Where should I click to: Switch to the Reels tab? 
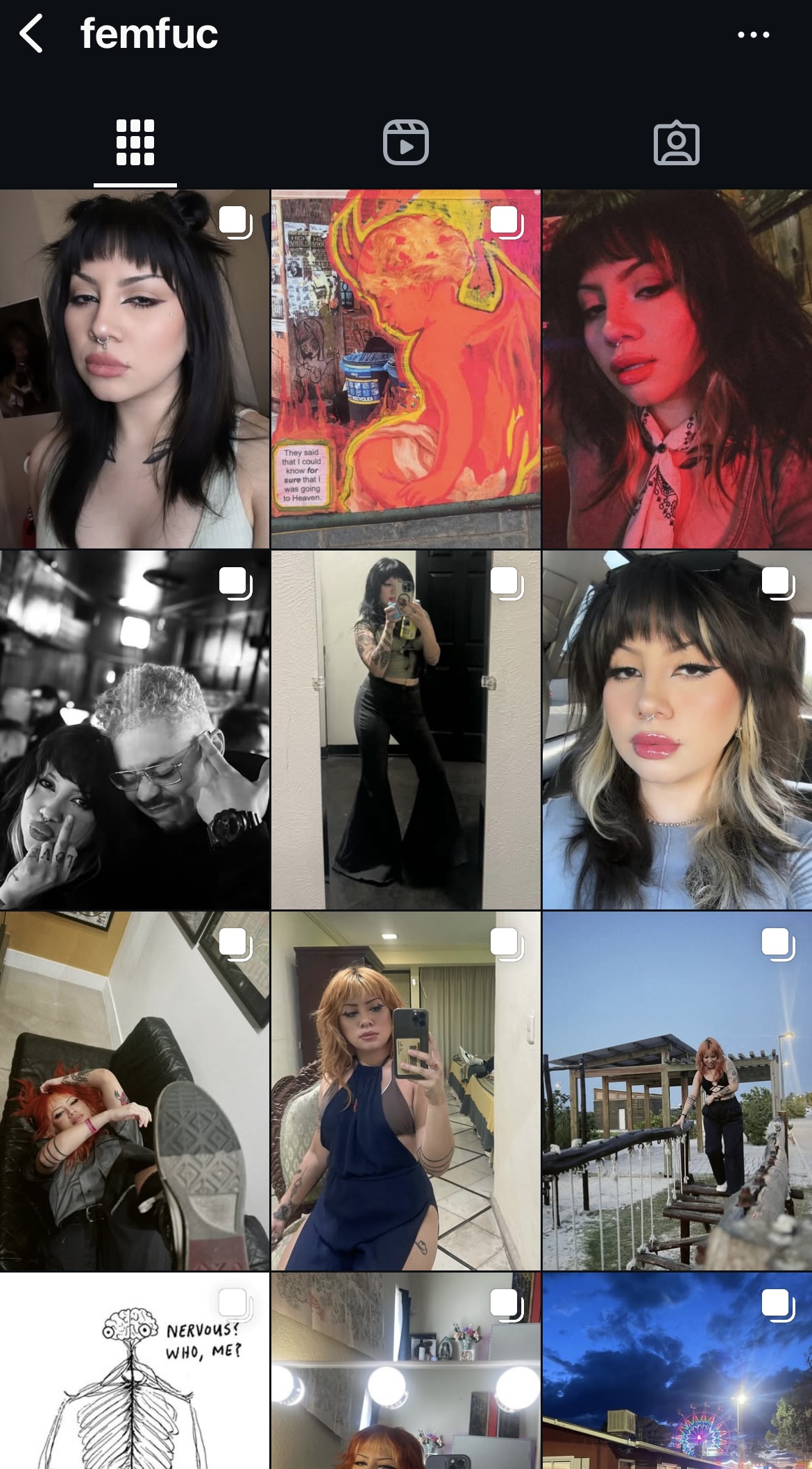coord(406,142)
